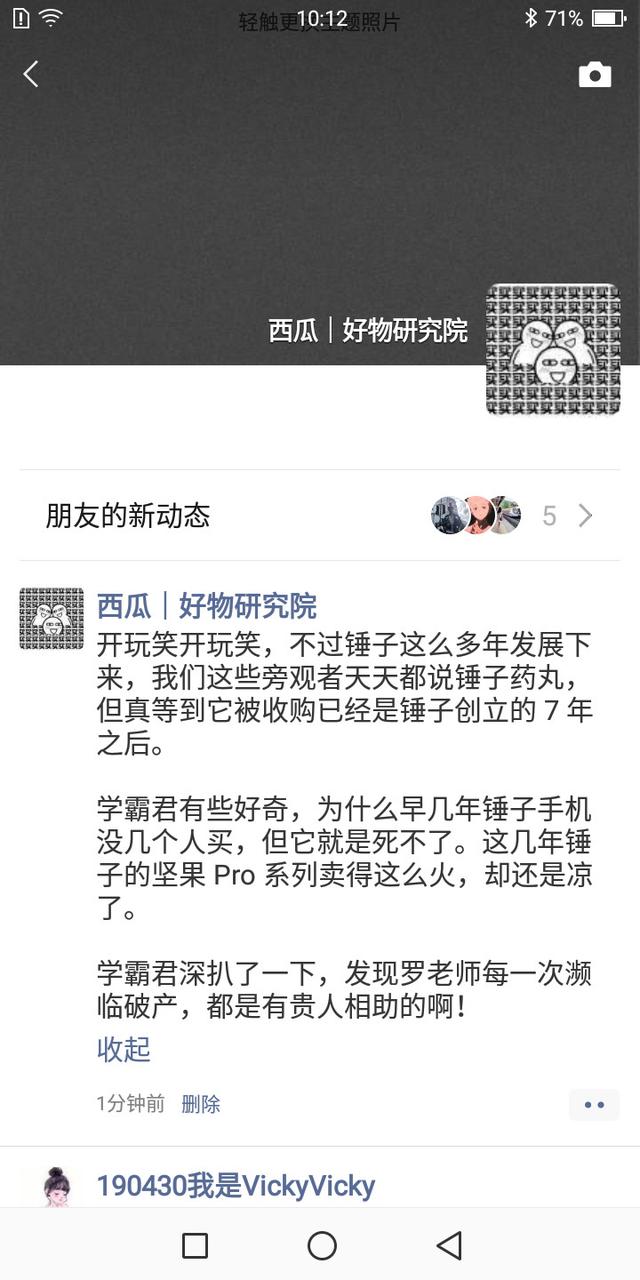Delete the post via 删除
The height and width of the screenshot is (1280, 640).
click(201, 1104)
